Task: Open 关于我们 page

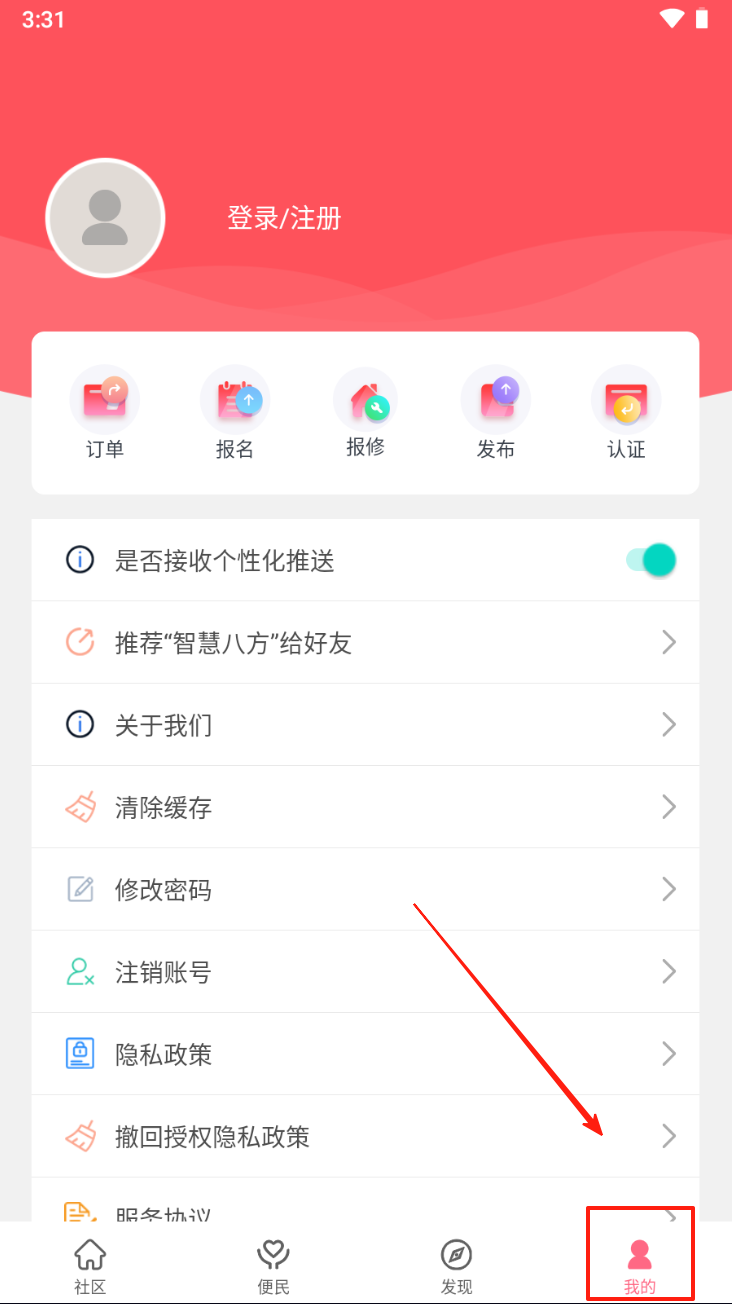Action: (365, 724)
